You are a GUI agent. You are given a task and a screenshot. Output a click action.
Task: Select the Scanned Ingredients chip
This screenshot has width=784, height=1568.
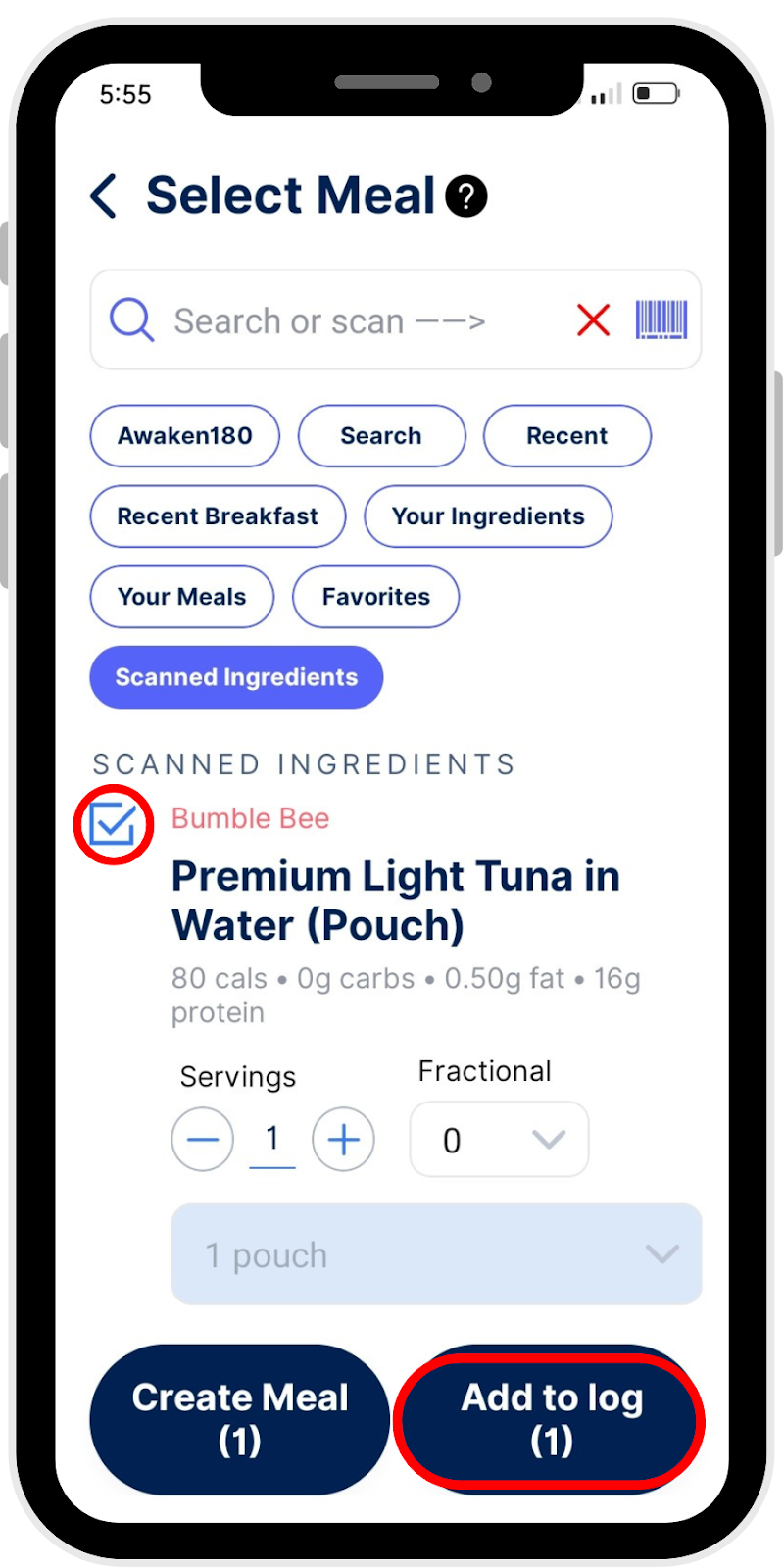pyautogui.click(x=236, y=677)
